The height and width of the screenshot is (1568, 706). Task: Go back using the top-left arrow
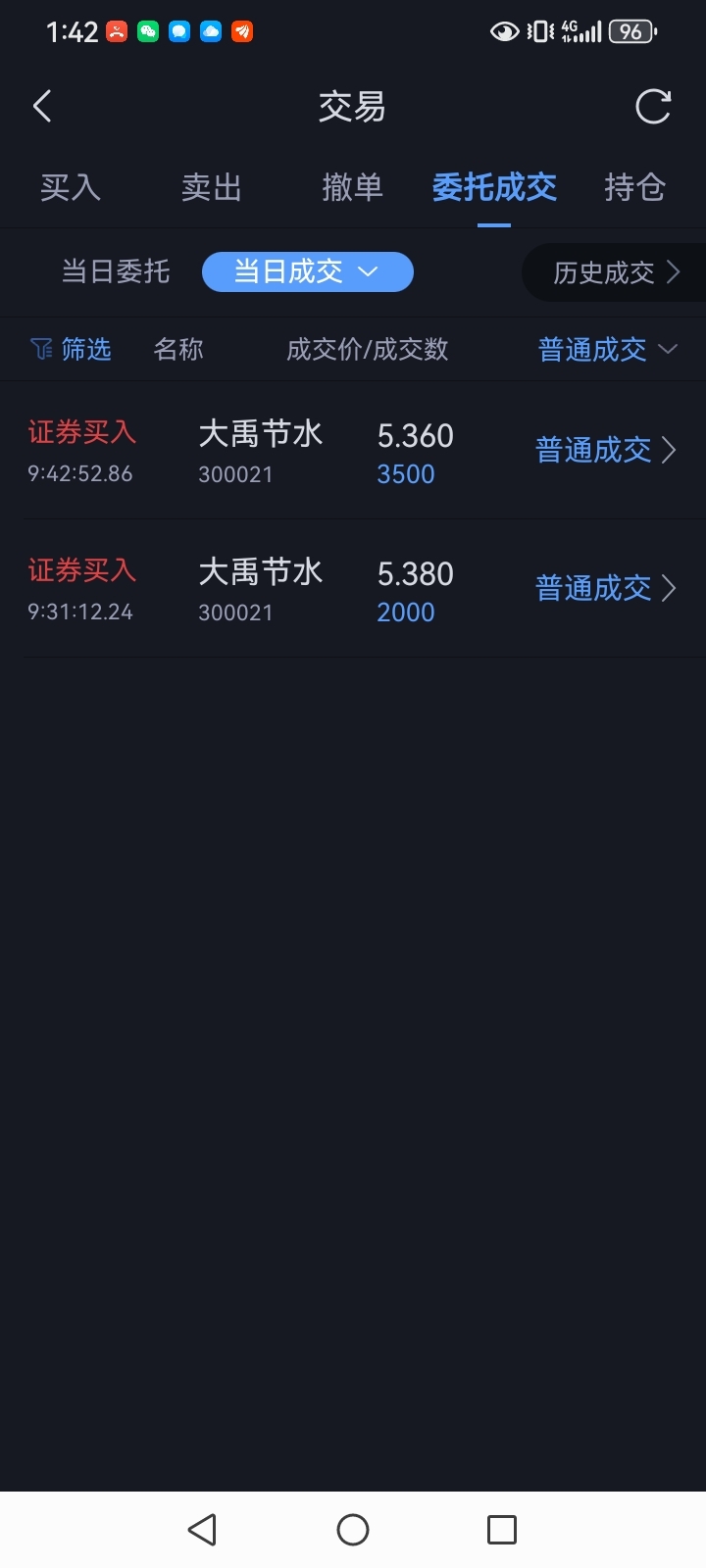click(x=42, y=106)
